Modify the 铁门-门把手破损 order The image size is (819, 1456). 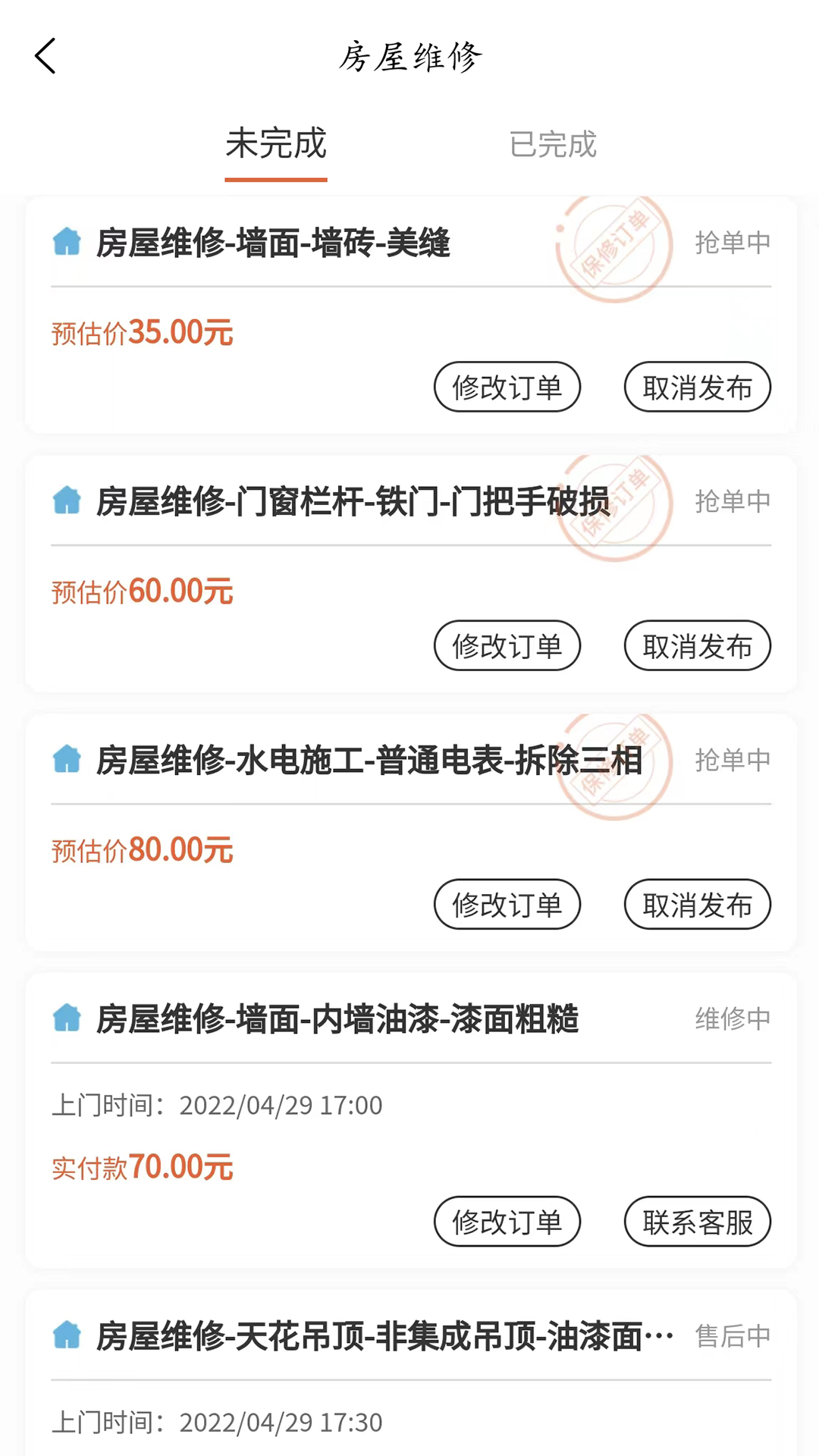(507, 646)
